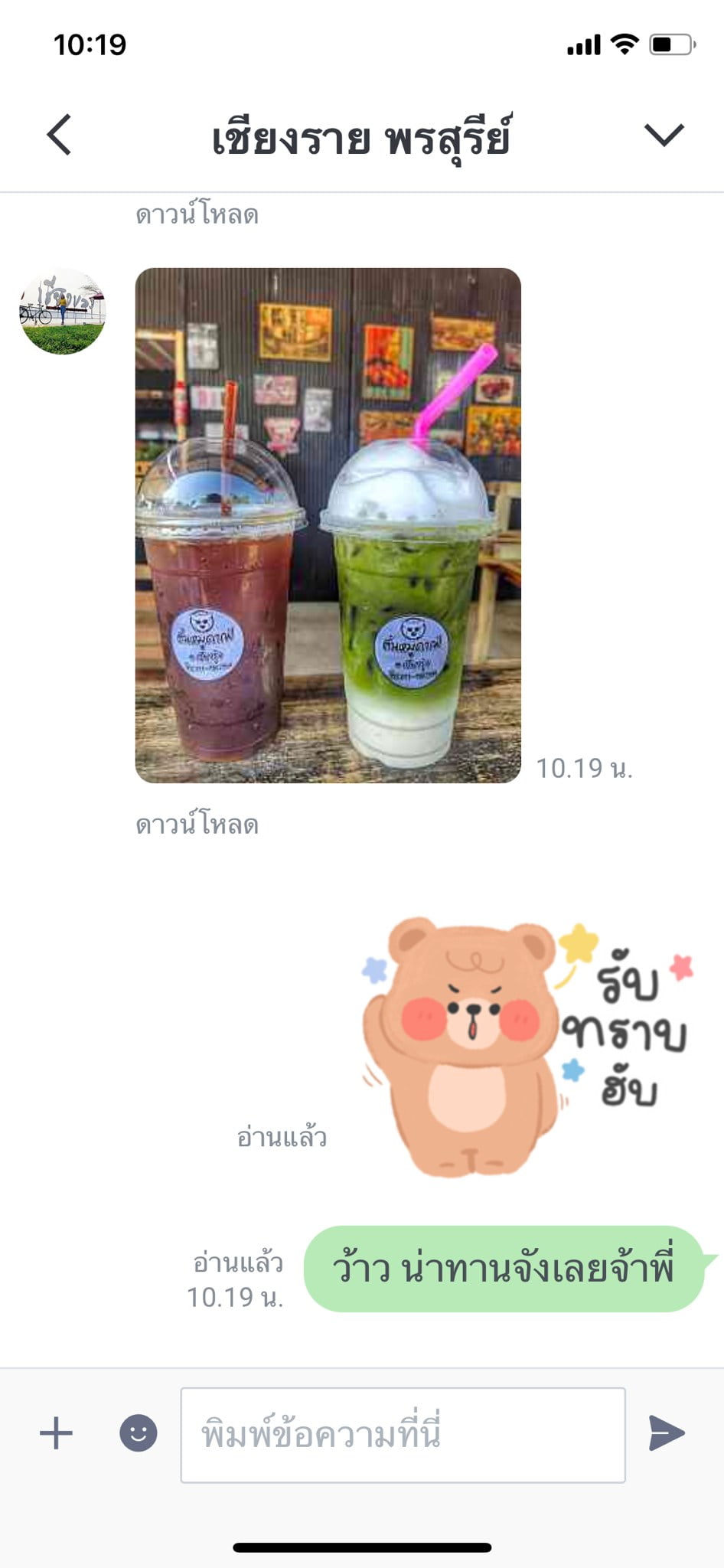Tap ดาวน์โหลด below the drinks photo

pos(197,825)
